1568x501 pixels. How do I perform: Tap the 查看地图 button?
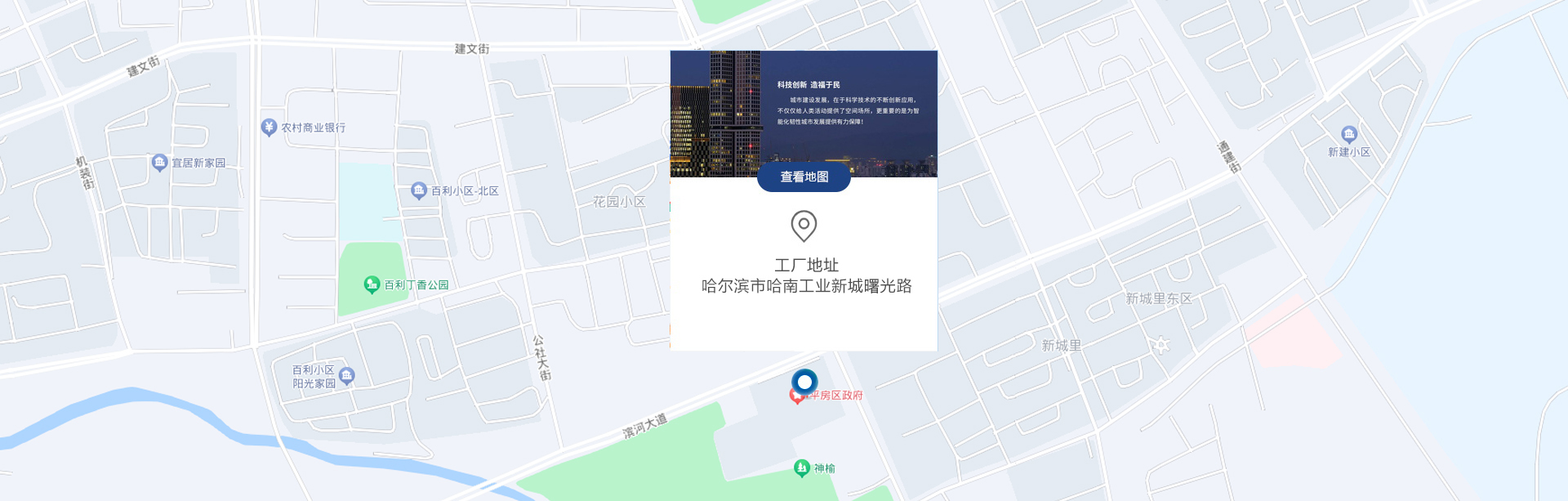[804, 177]
